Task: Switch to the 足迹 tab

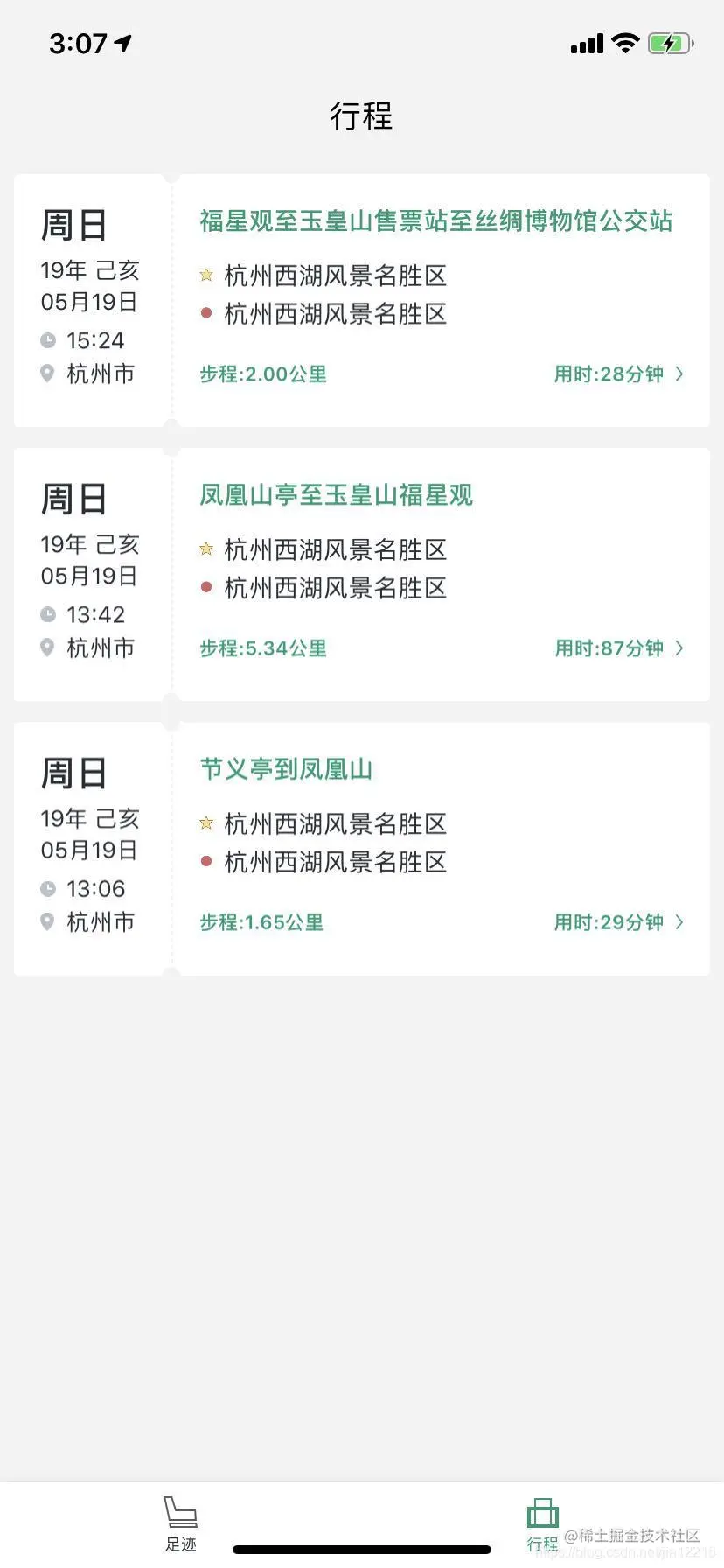Action: (x=181, y=1523)
